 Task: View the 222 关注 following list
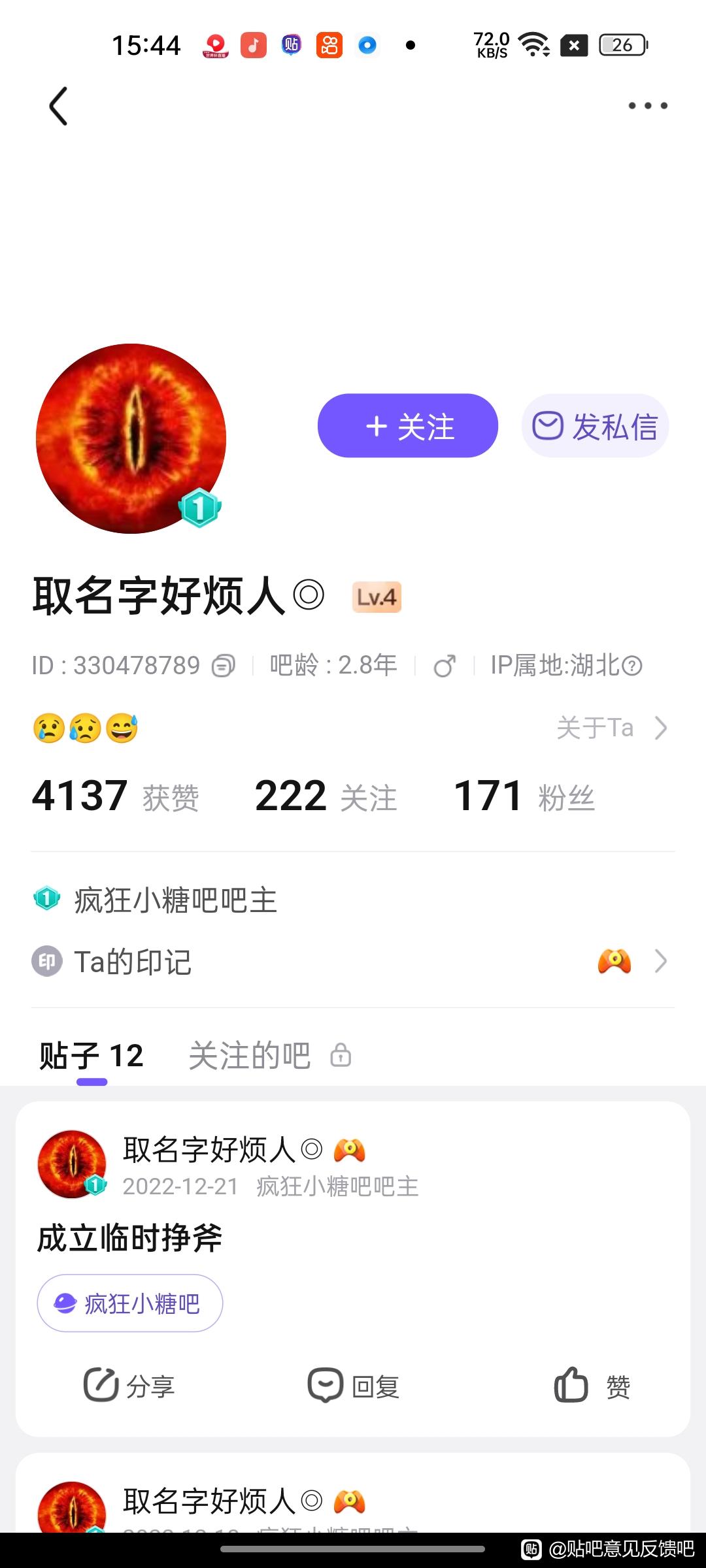tap(326, 796)
